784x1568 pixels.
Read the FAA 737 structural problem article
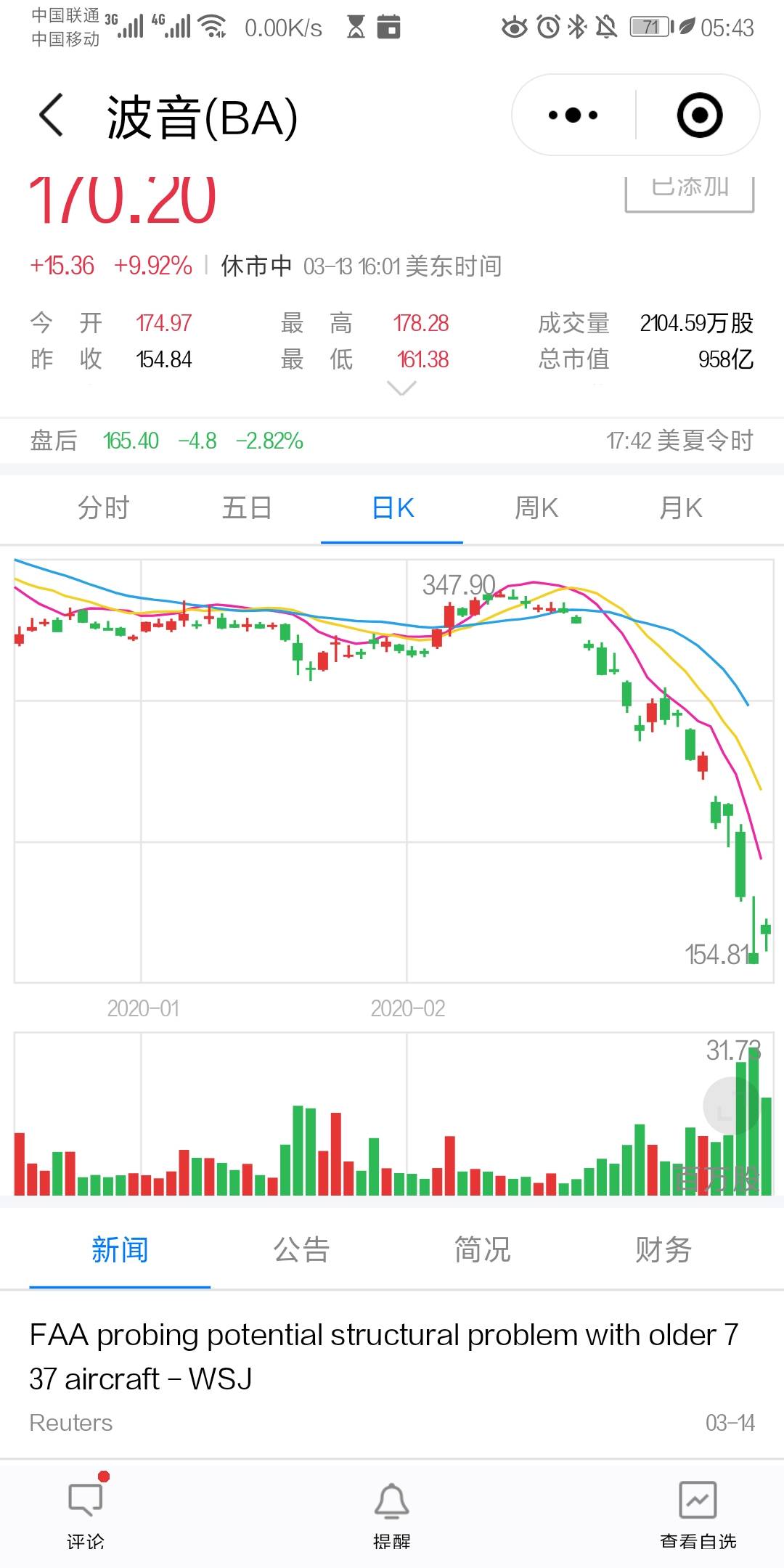coord(383,1356)
